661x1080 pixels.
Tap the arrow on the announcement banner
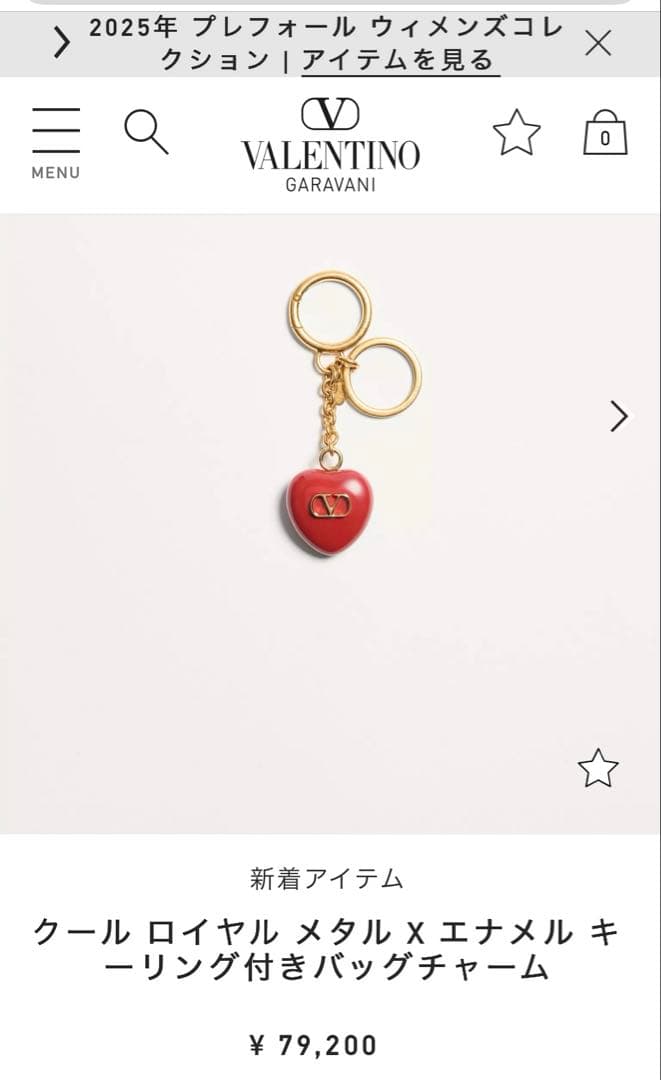[62, 43]
